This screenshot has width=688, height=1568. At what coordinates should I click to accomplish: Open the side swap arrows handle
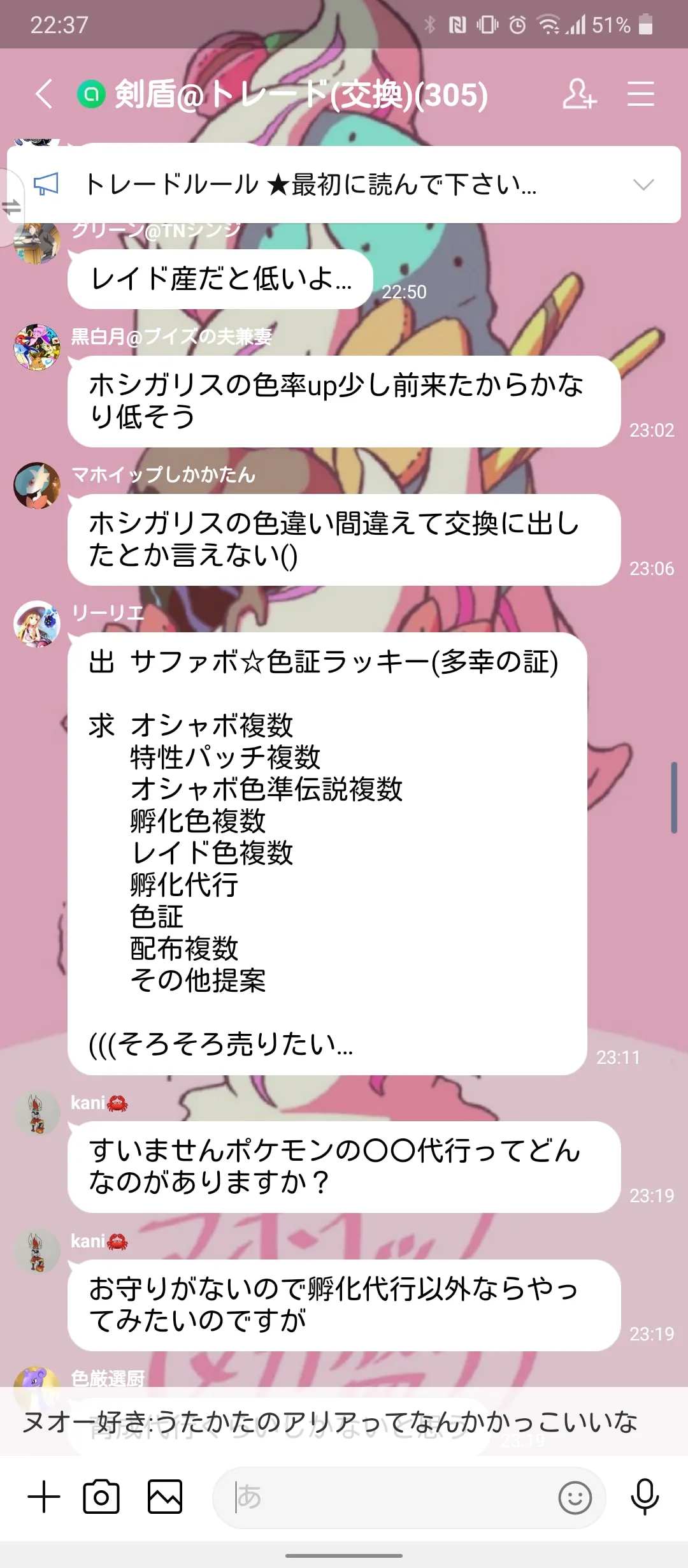(x=10, y=207)
